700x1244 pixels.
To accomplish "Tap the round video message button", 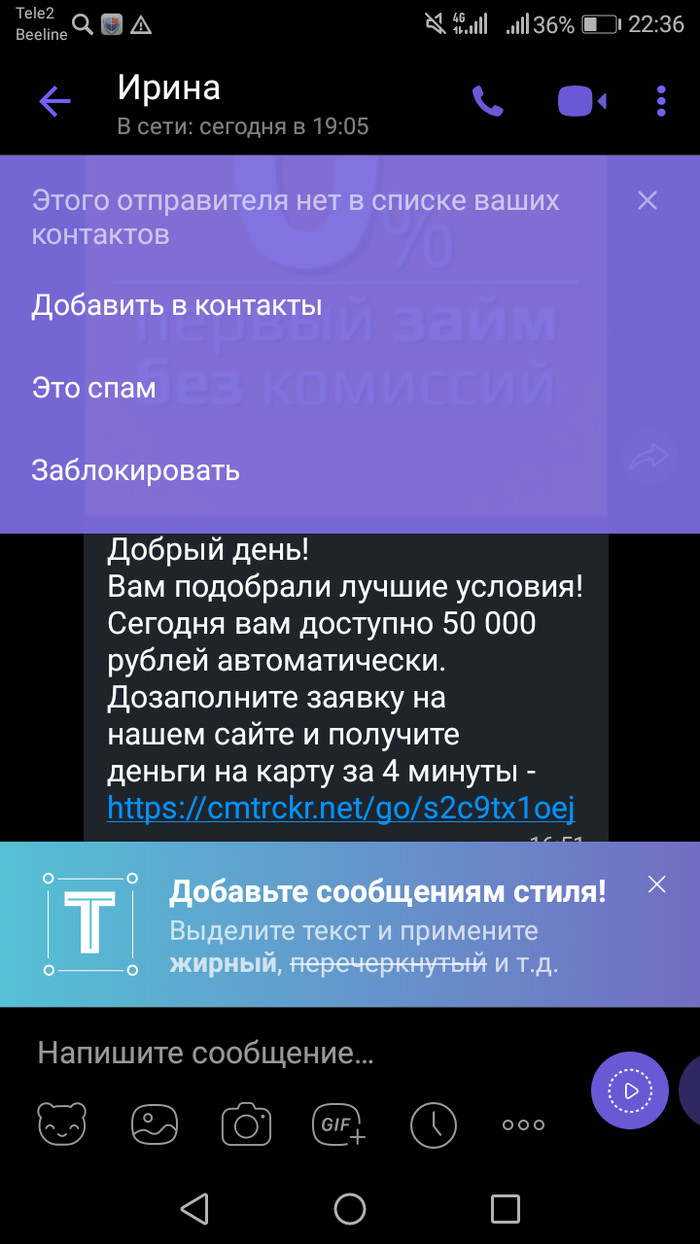I will [629, 1090].
